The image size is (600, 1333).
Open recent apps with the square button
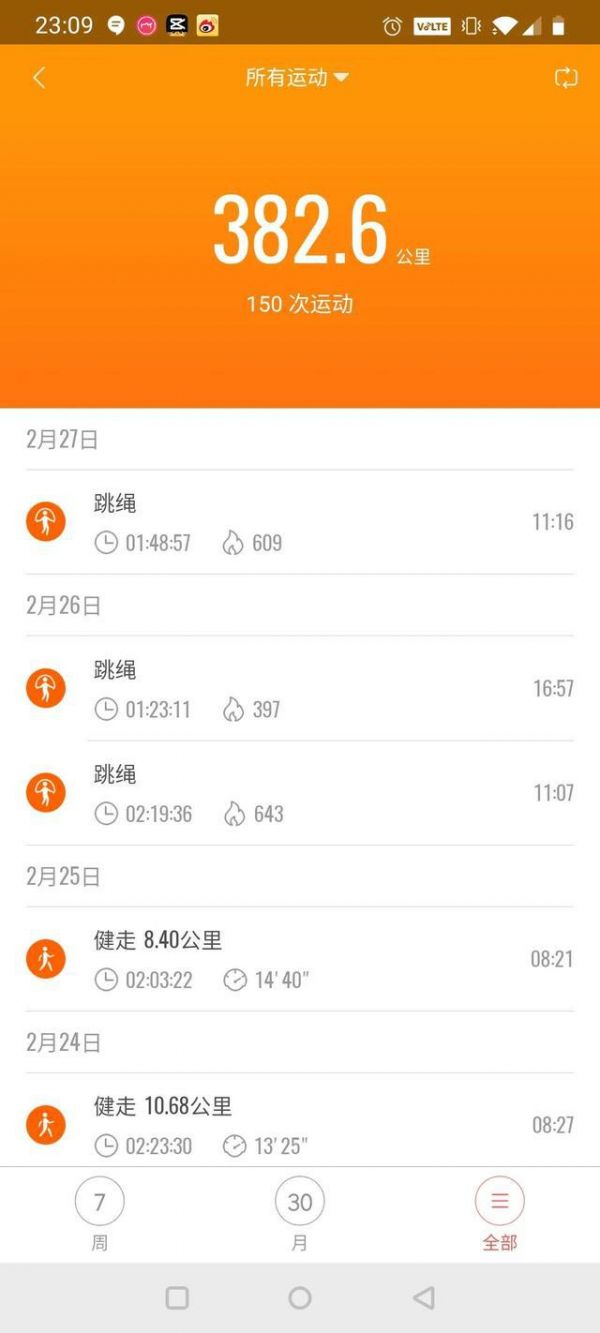coord(177,1298)
